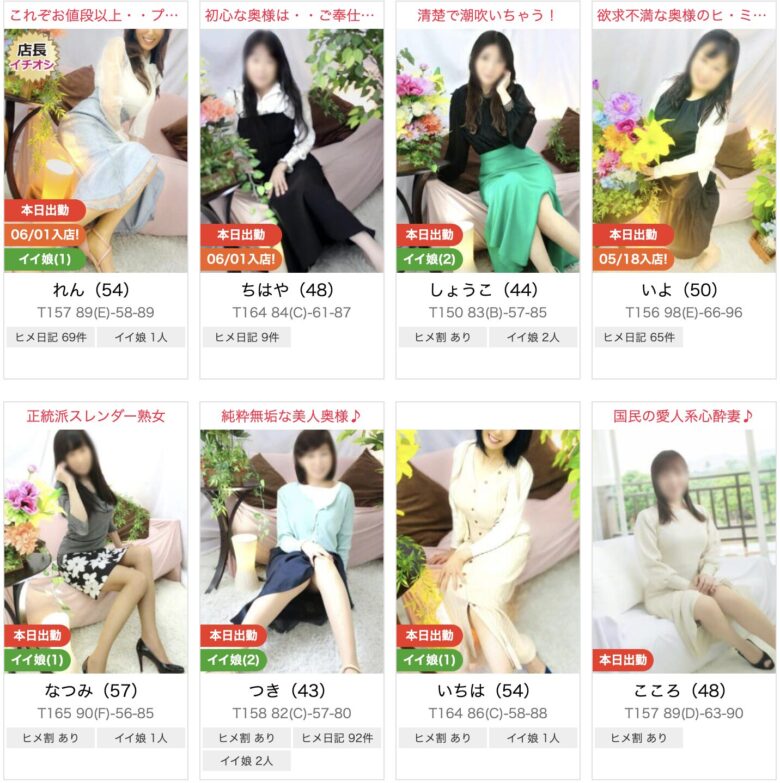The height and width of the screenshot is (783, 780).
Task: Tap れん's ヒメ日記 69件 tag
Action: 50,337
